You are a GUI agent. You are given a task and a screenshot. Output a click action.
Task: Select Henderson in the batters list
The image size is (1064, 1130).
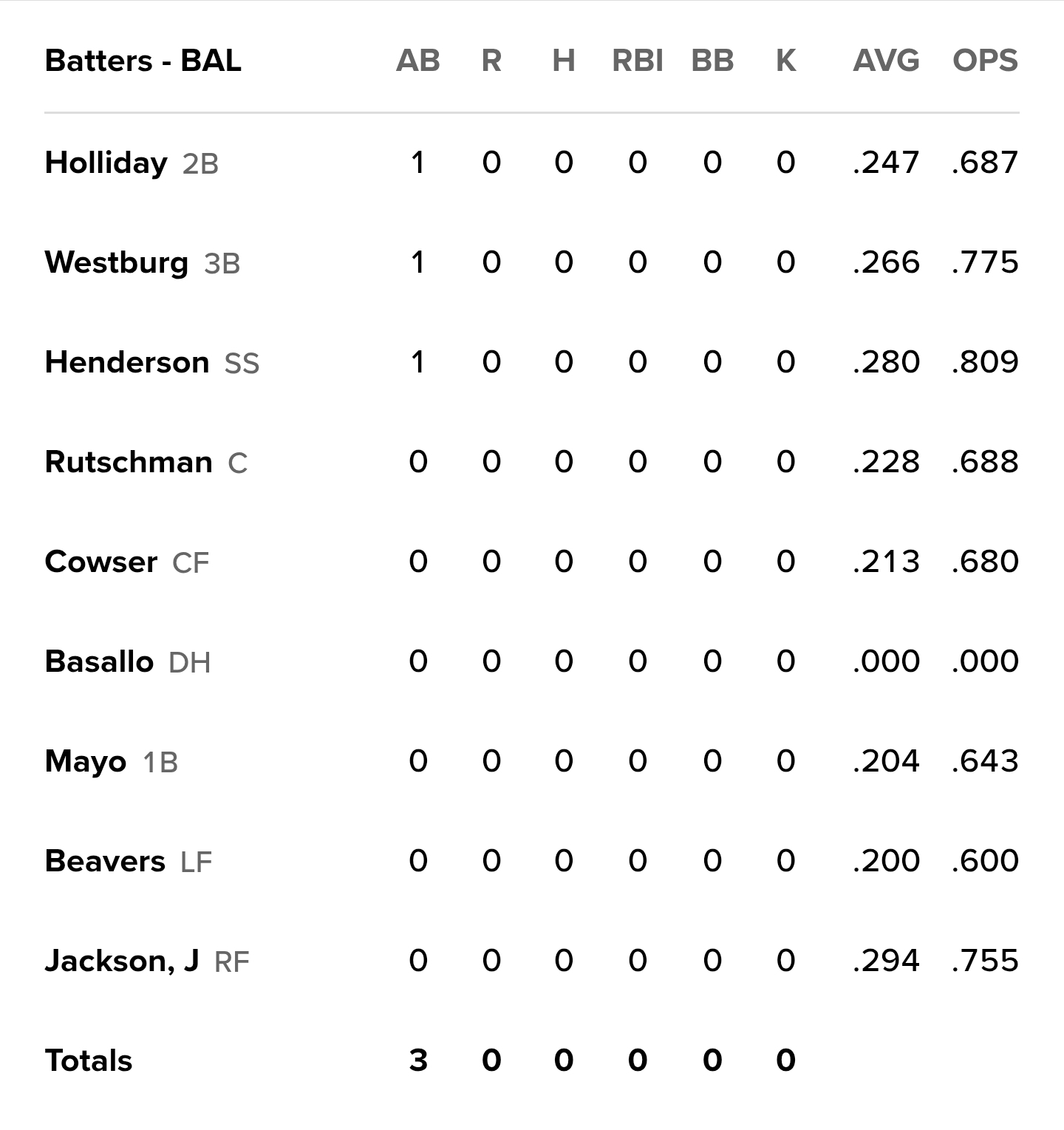[126, 362]
